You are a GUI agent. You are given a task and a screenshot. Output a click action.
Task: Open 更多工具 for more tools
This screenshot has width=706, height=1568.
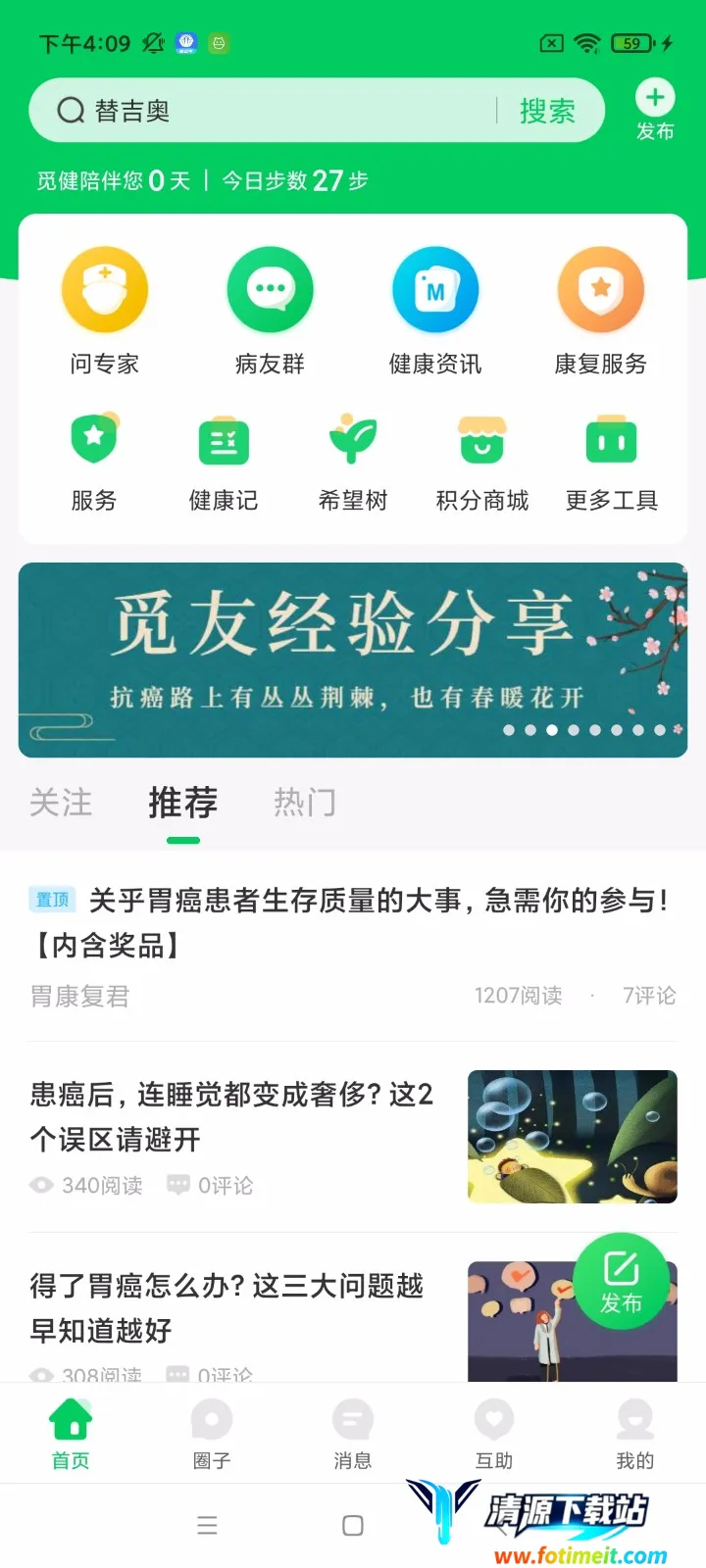(612, 461)
